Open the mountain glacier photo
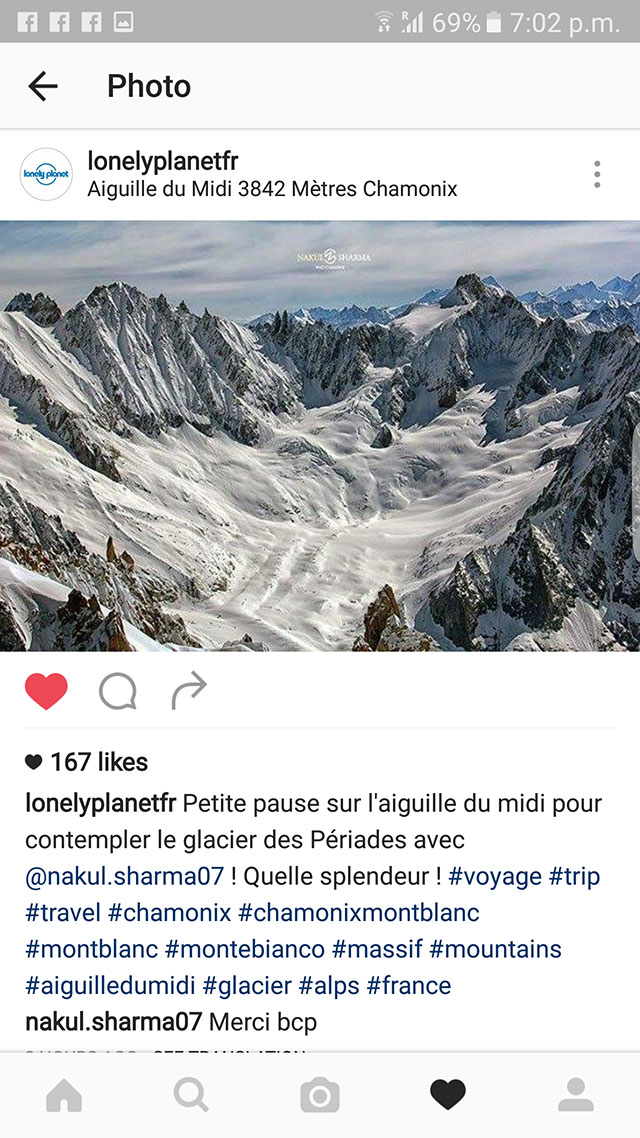 [x=320, y=435]
